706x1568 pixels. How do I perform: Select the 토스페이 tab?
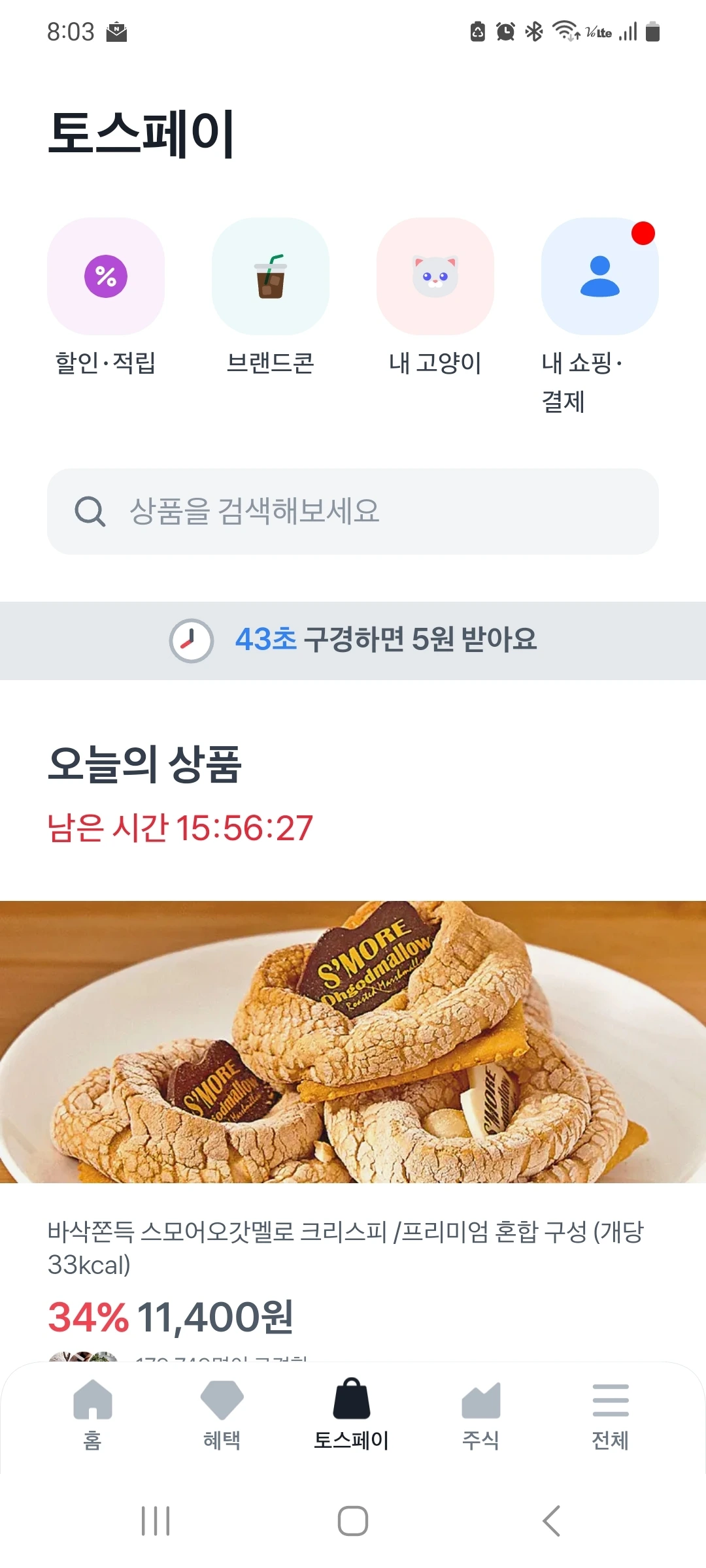click(x=352, y=1411)
